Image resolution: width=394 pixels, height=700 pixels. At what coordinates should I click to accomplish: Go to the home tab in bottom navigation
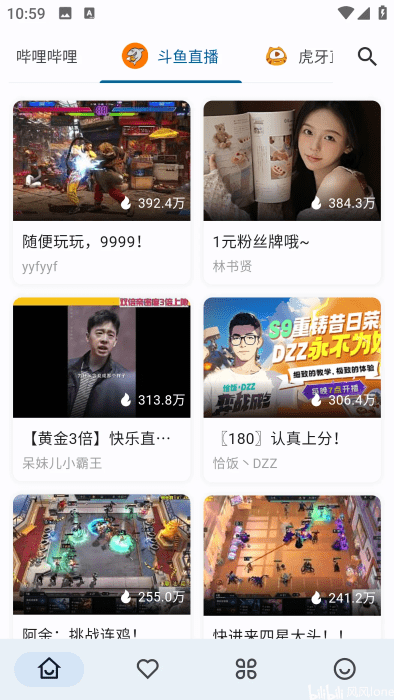click(49, 669)
